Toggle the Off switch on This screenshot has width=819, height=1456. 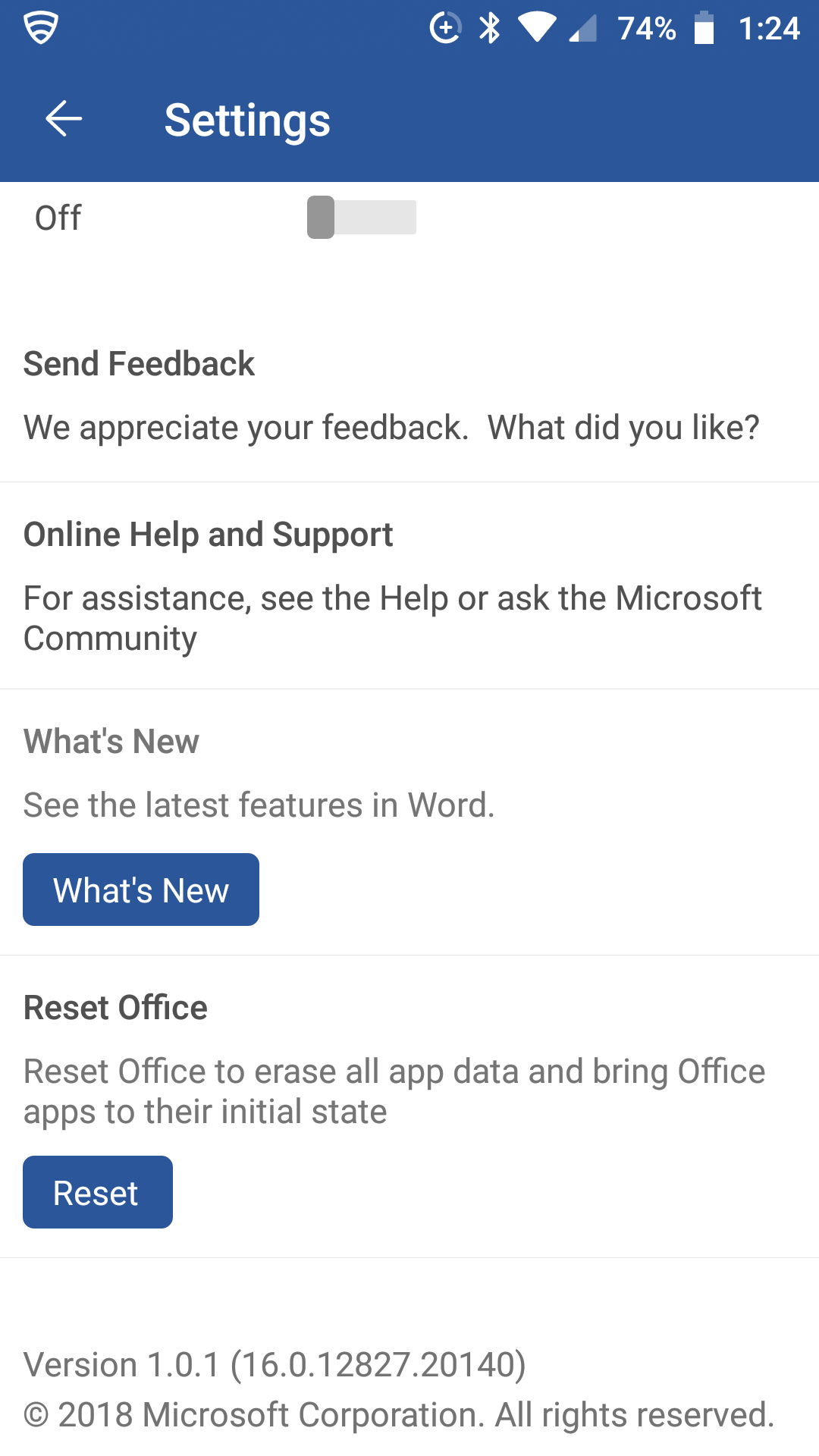coord(361,218)
